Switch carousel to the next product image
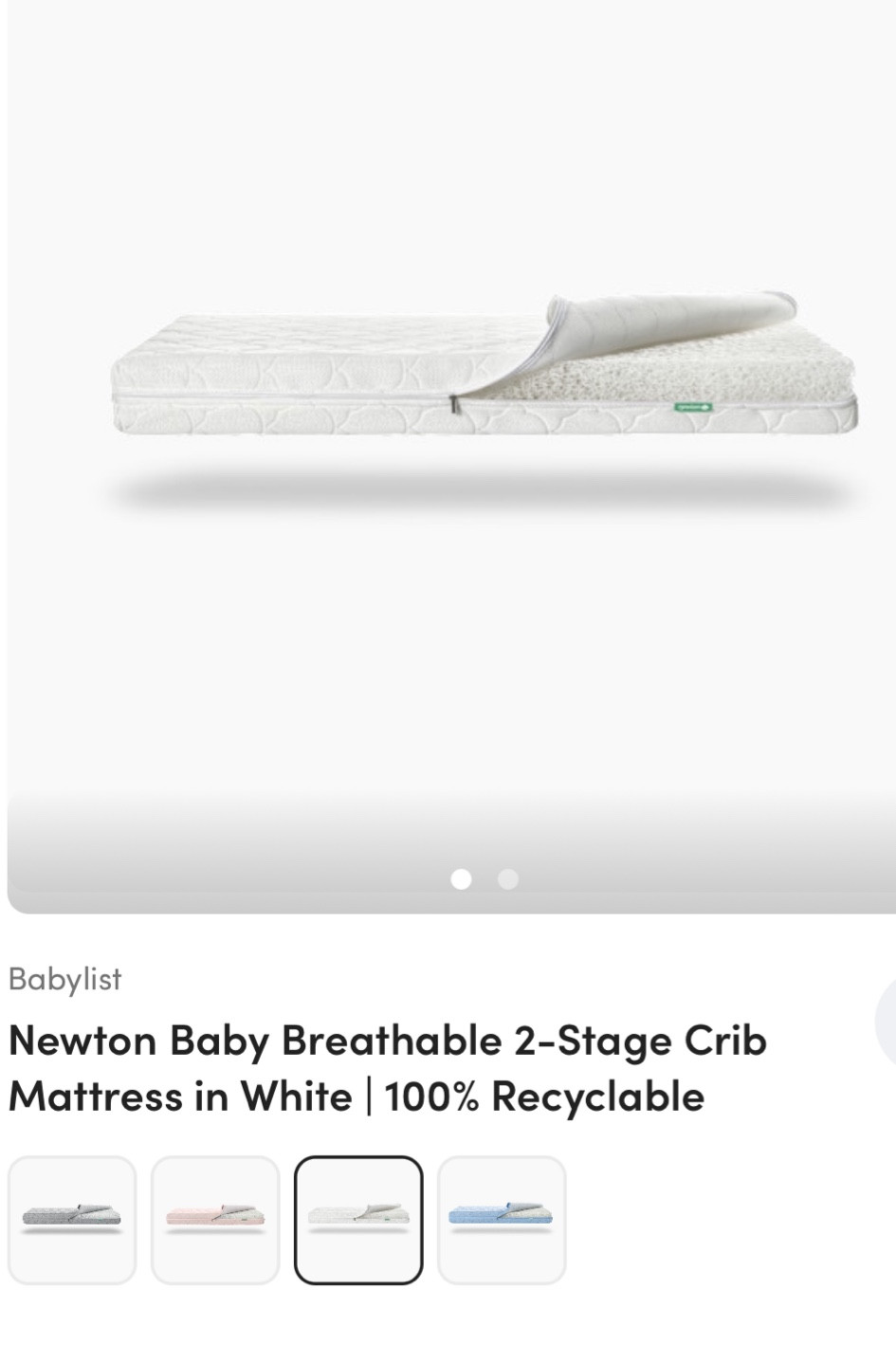Image resolution: width=896 pixels, height=1345 pixels. (x=508, y=879)
